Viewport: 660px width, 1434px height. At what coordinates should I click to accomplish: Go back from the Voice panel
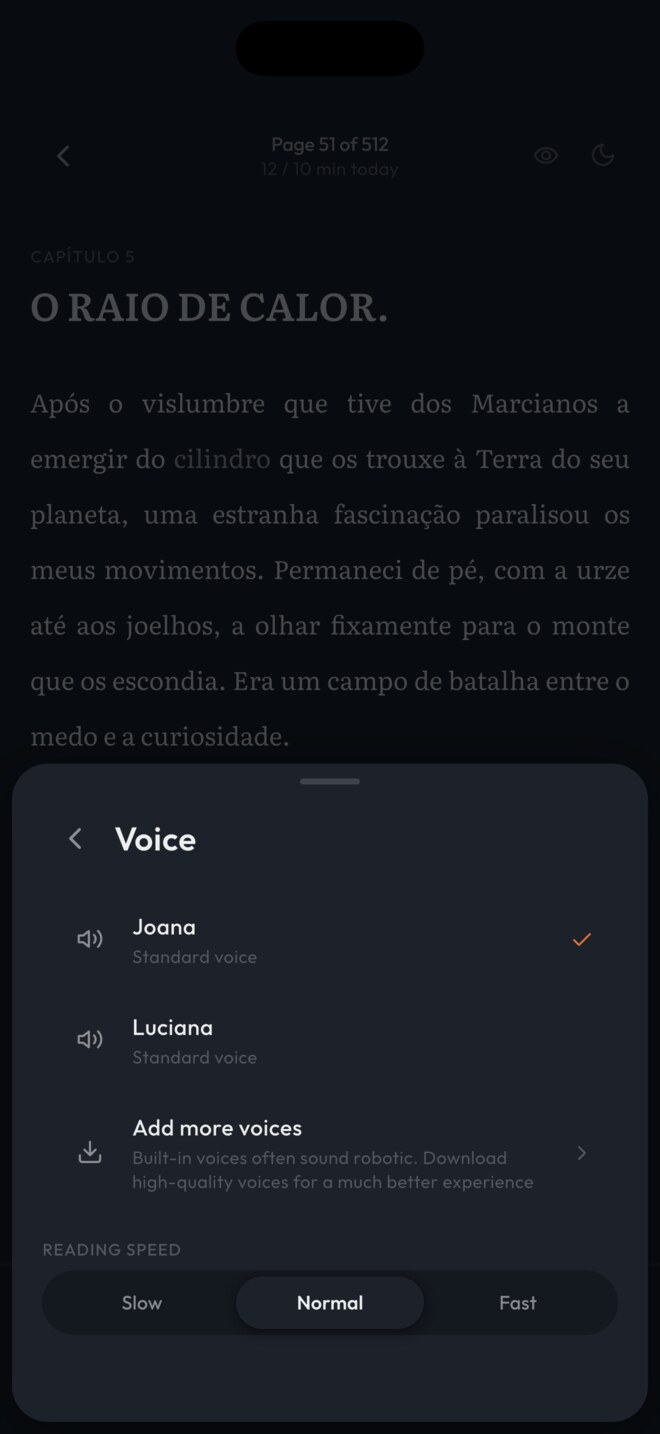tap(75, 839)
